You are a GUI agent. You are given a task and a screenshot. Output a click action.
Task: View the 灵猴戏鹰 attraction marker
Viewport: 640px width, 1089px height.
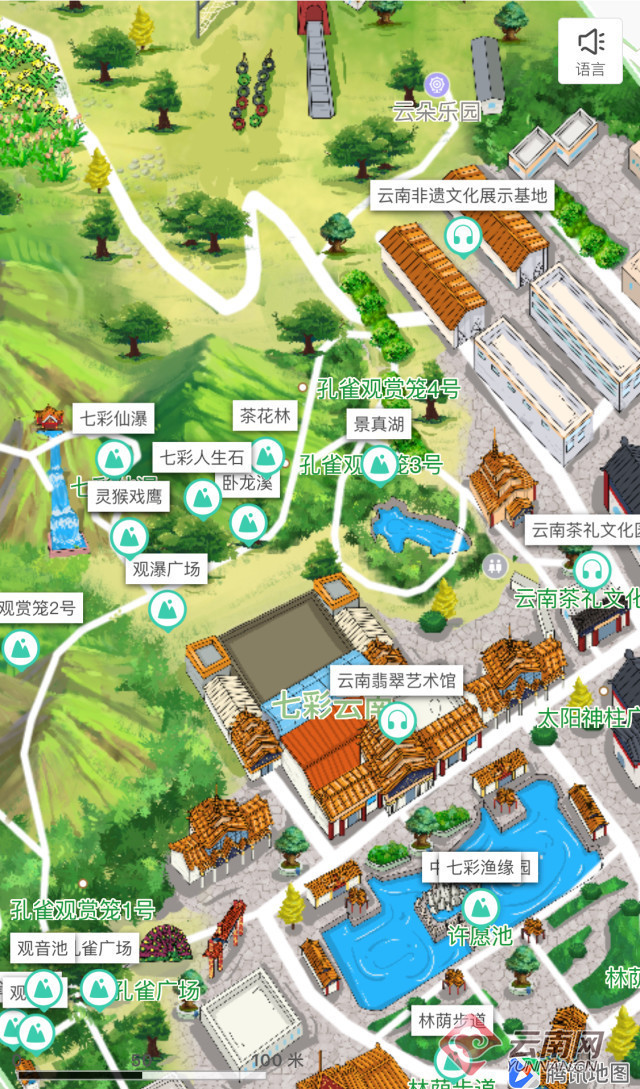point(128,536)
